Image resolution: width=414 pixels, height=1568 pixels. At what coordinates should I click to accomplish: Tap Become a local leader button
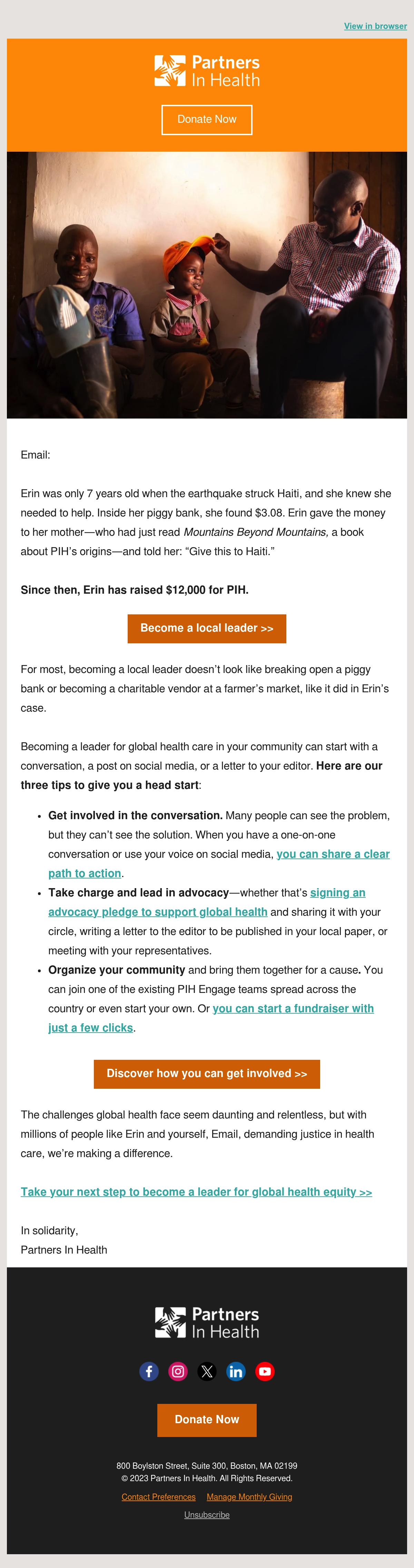(207, 628)
